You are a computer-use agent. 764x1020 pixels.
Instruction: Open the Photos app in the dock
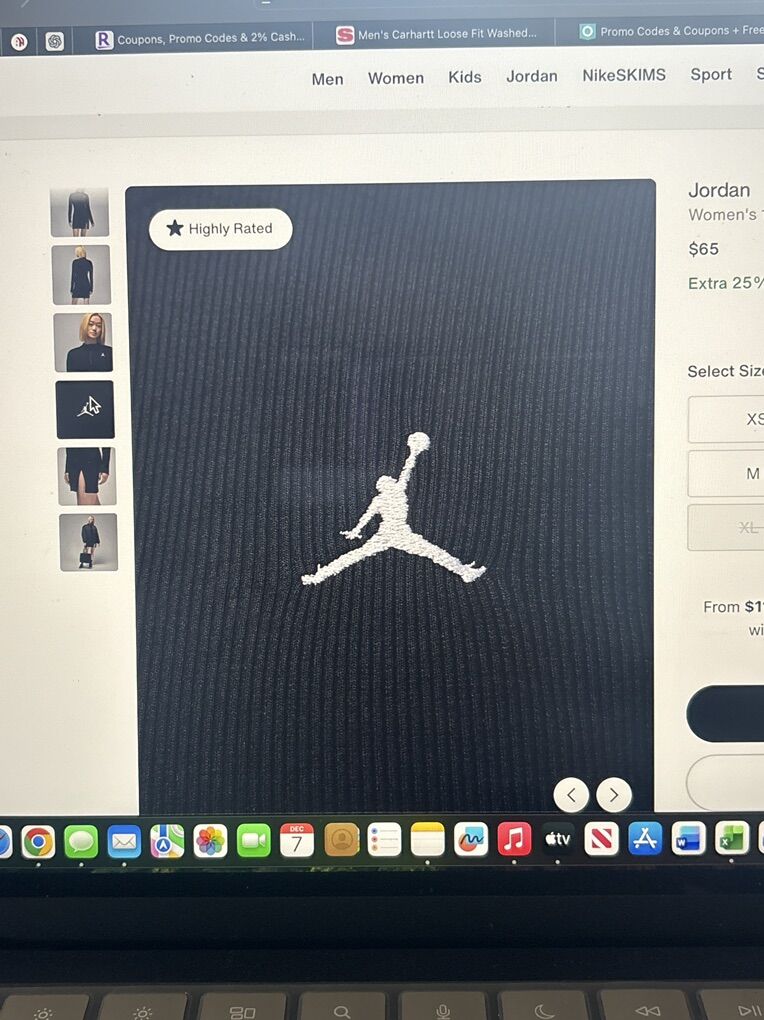(x=210, y=840)
